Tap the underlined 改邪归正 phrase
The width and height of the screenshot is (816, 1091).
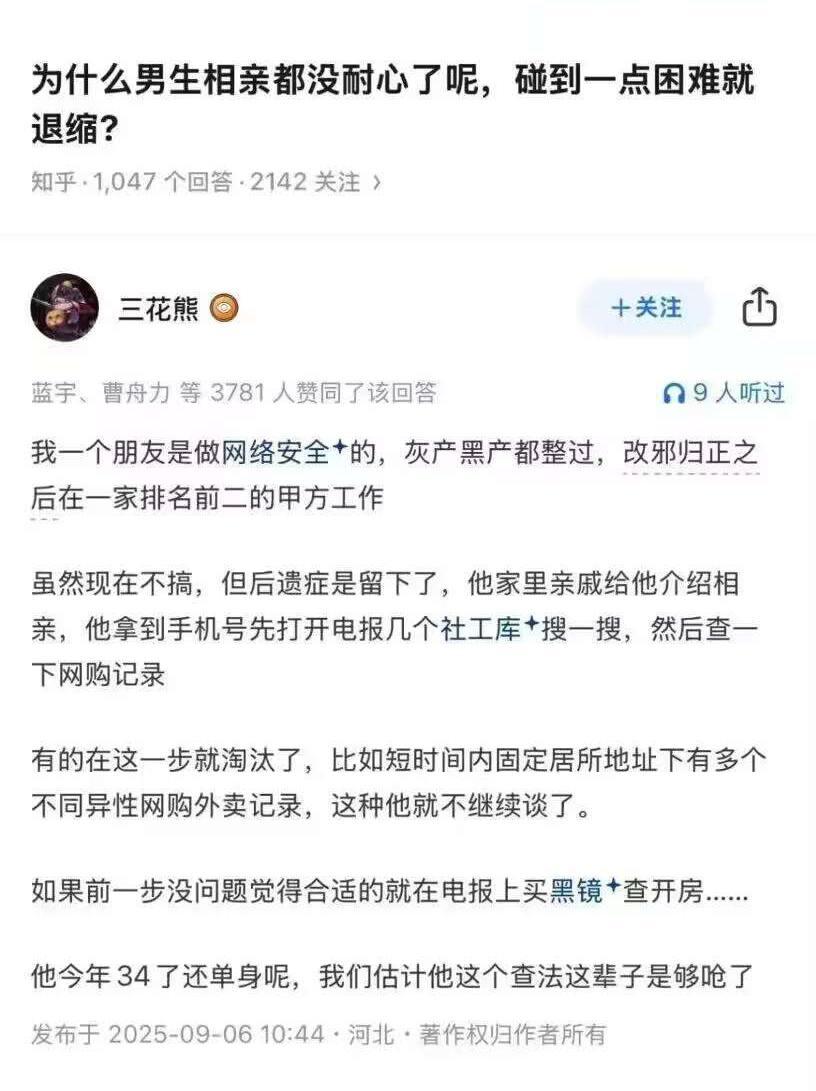click(x=690, y=452)
